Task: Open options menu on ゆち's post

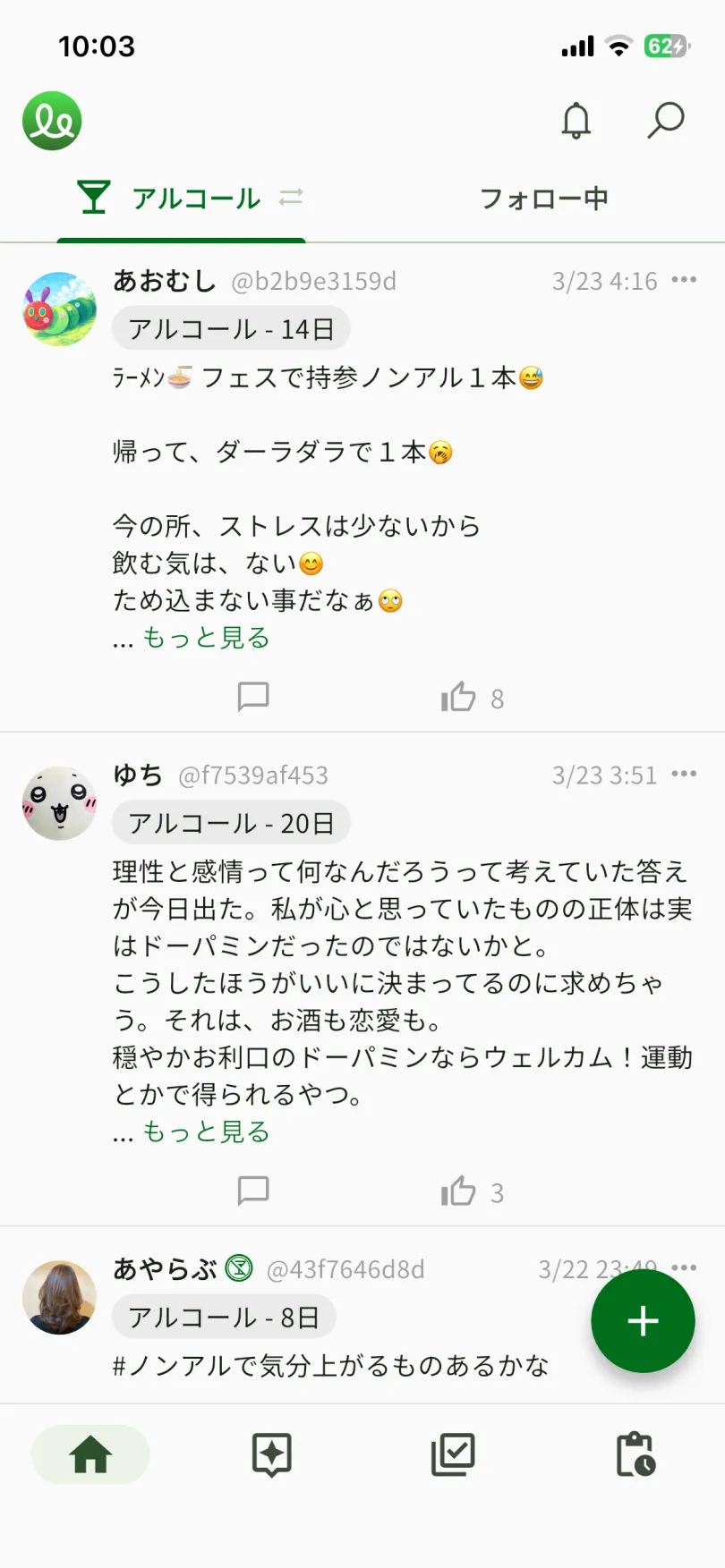Action: tap(683, 773)
